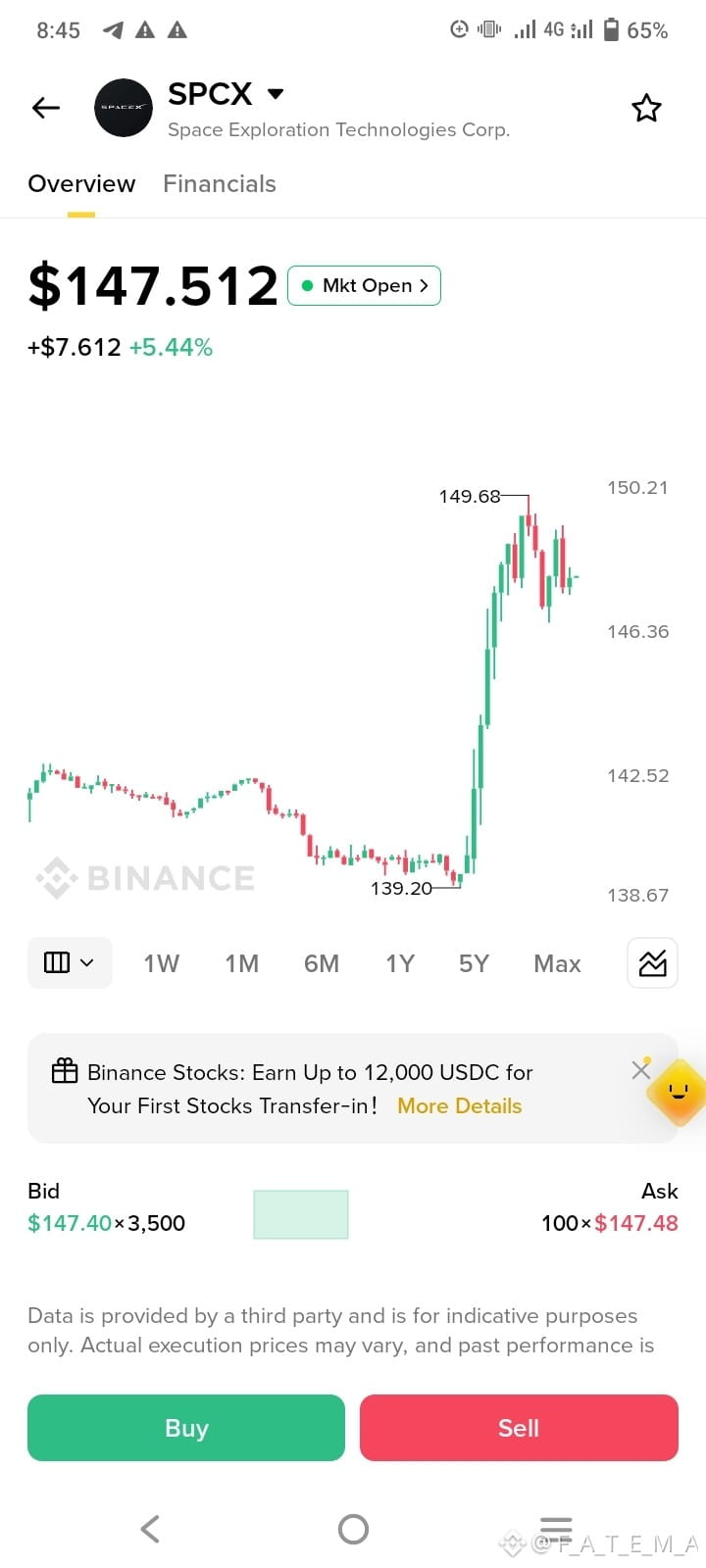Tap the Buy button
706x1568 pixels.
coord(186,1428)
